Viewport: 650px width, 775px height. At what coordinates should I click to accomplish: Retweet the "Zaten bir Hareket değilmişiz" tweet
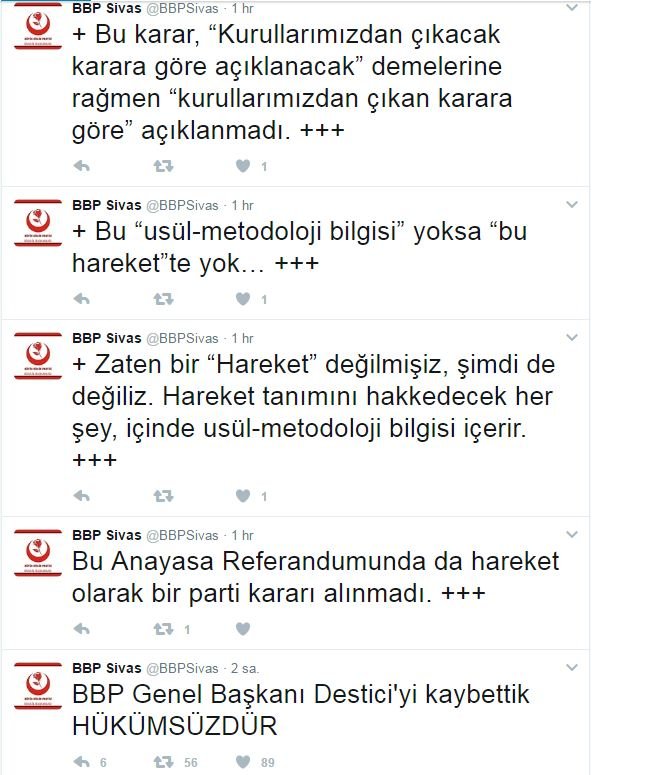163,496
